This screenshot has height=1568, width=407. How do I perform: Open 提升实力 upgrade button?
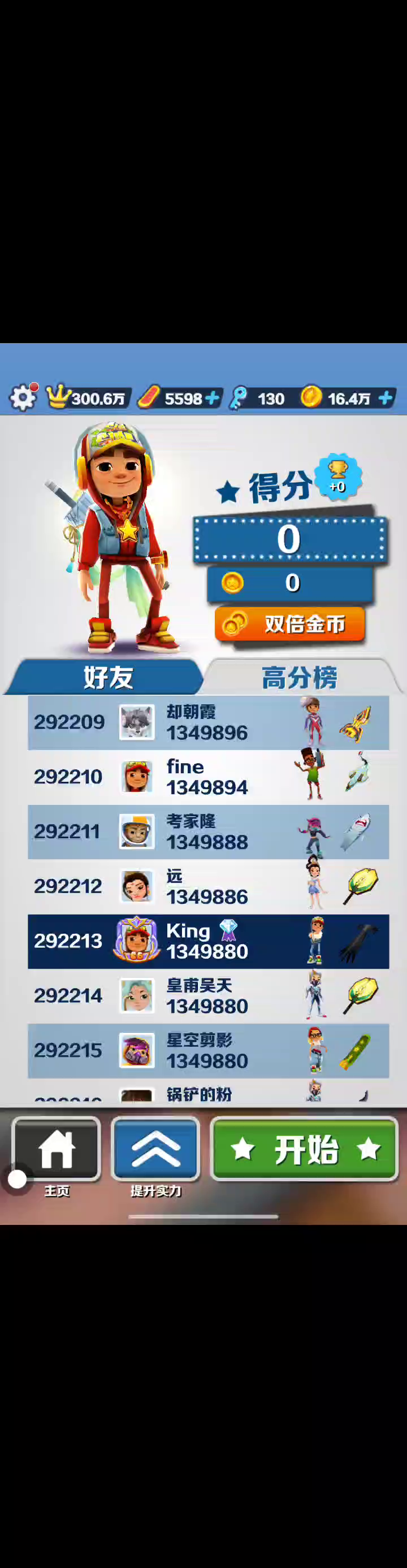[155, 1149]
